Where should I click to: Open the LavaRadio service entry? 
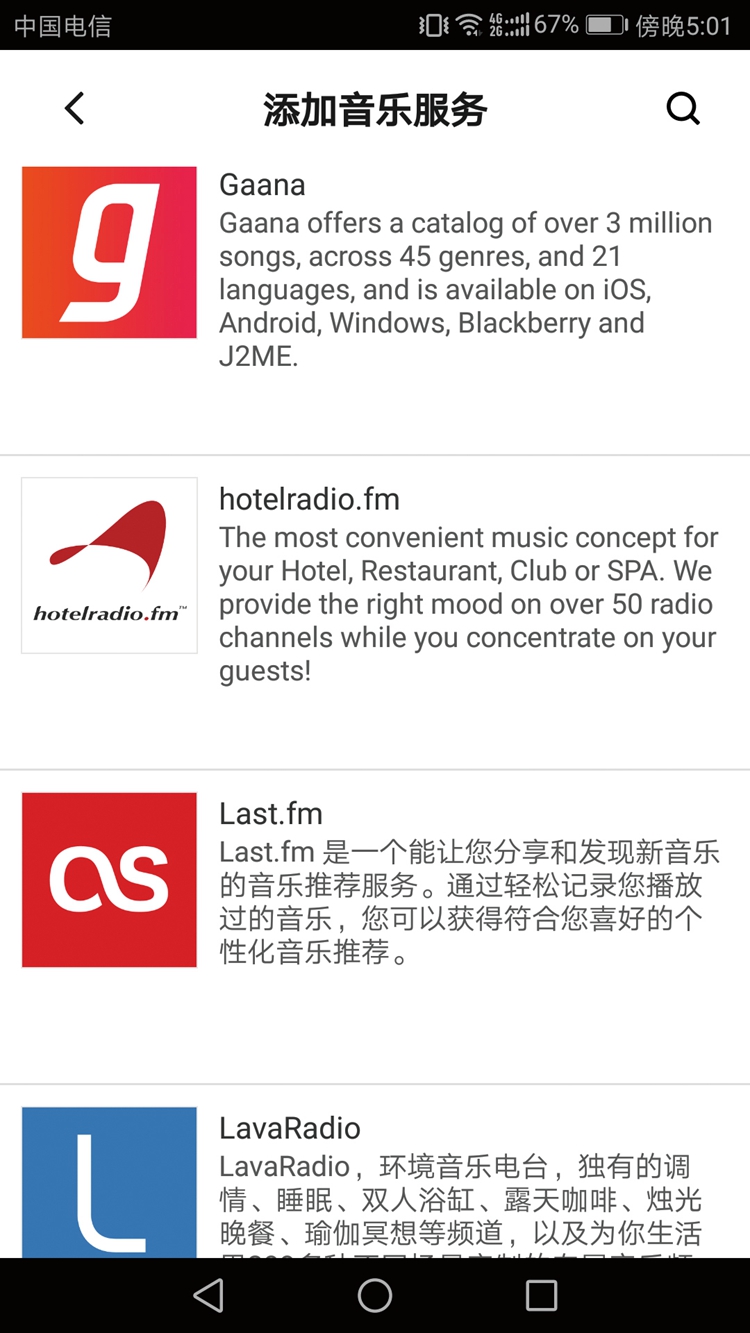coord(375,1172)
